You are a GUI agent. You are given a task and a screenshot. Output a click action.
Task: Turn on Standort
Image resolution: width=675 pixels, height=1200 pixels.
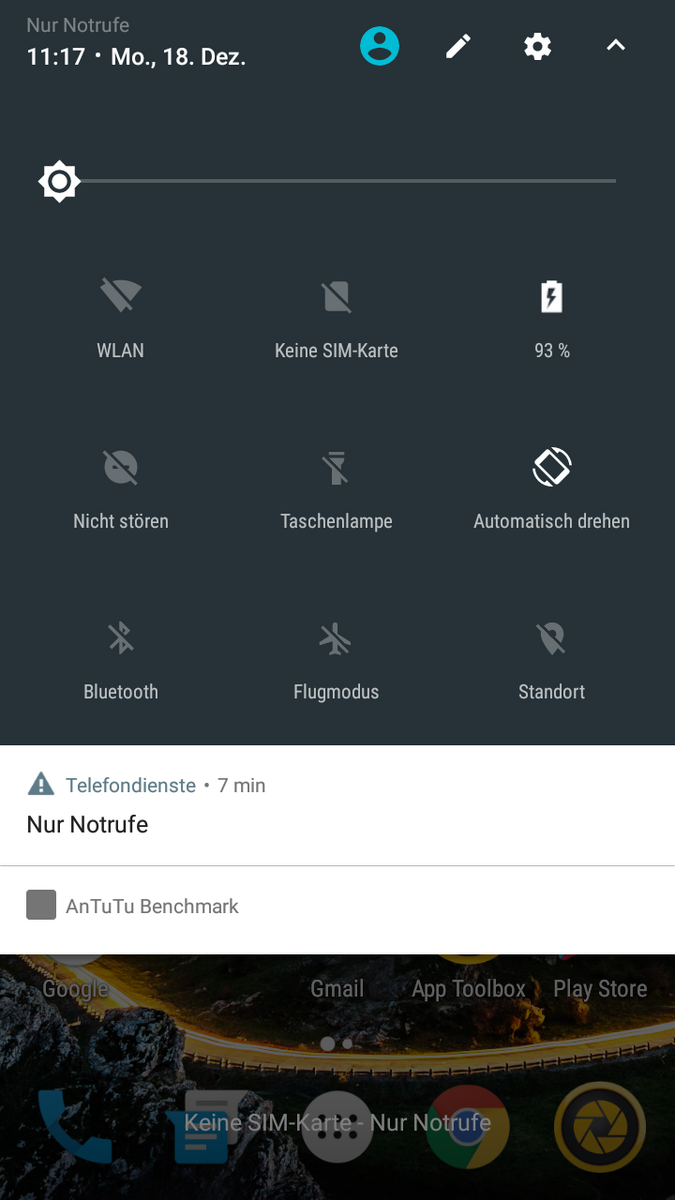pyautogui.click(x=551, y=638)
